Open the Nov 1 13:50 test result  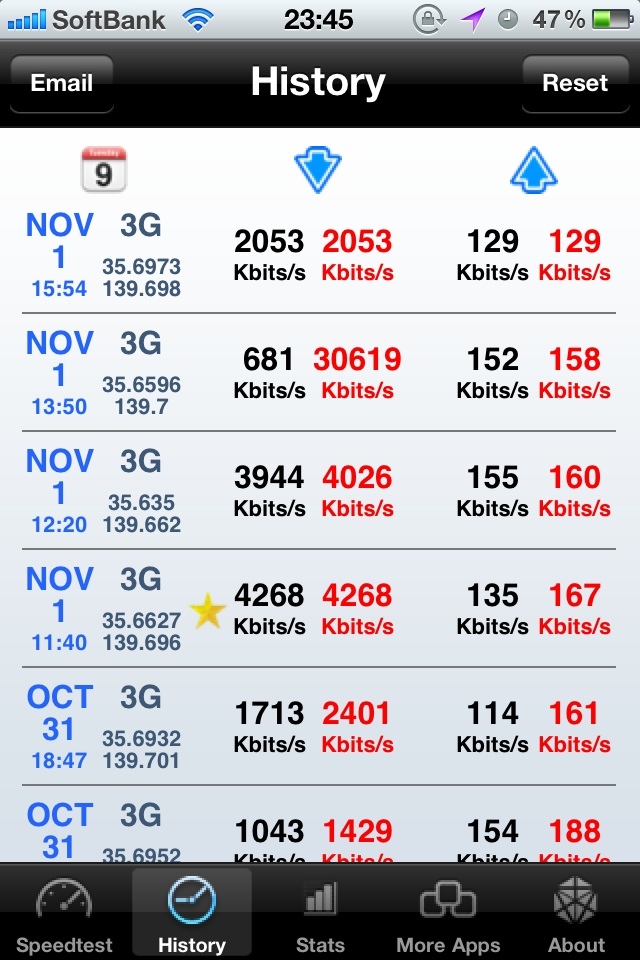320,374
